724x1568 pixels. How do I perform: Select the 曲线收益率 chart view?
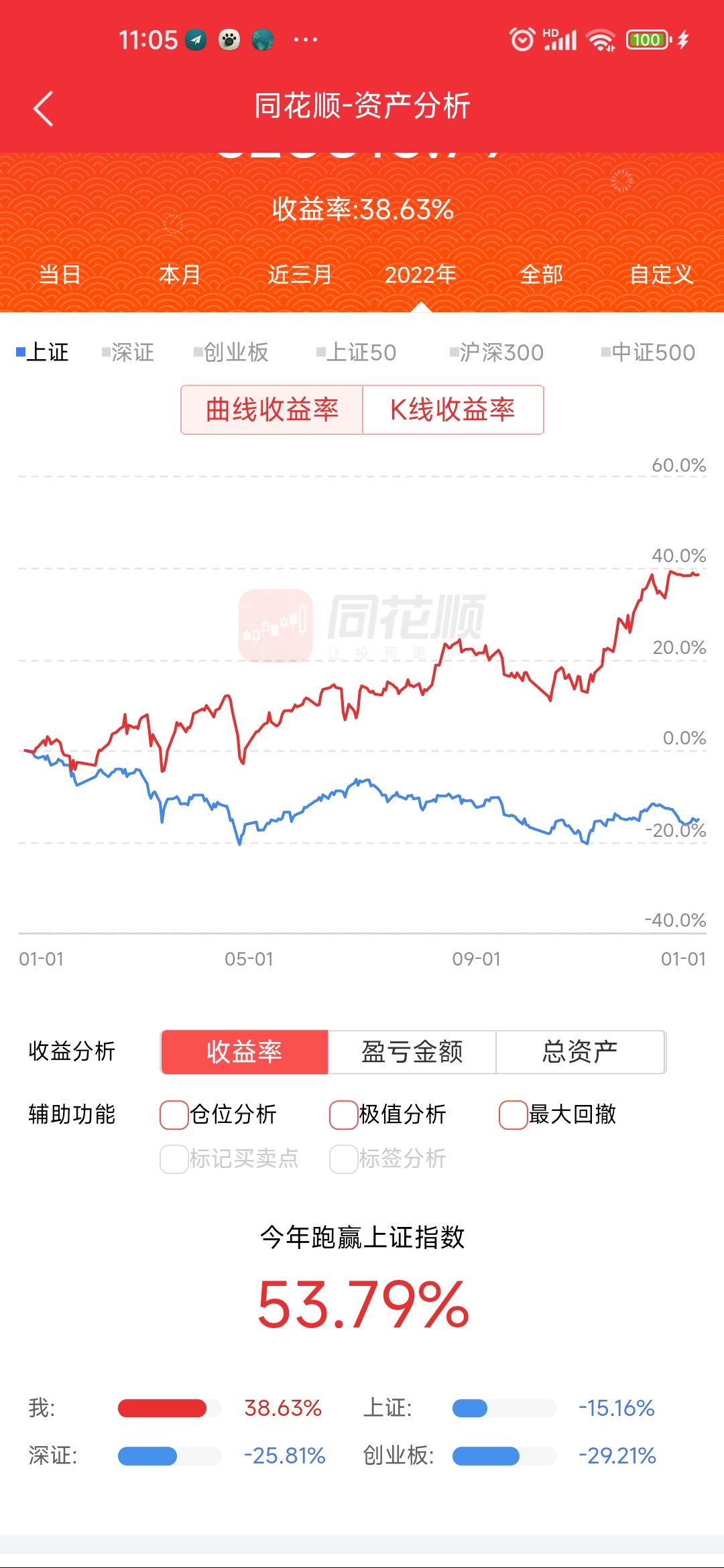click(272, 410)
